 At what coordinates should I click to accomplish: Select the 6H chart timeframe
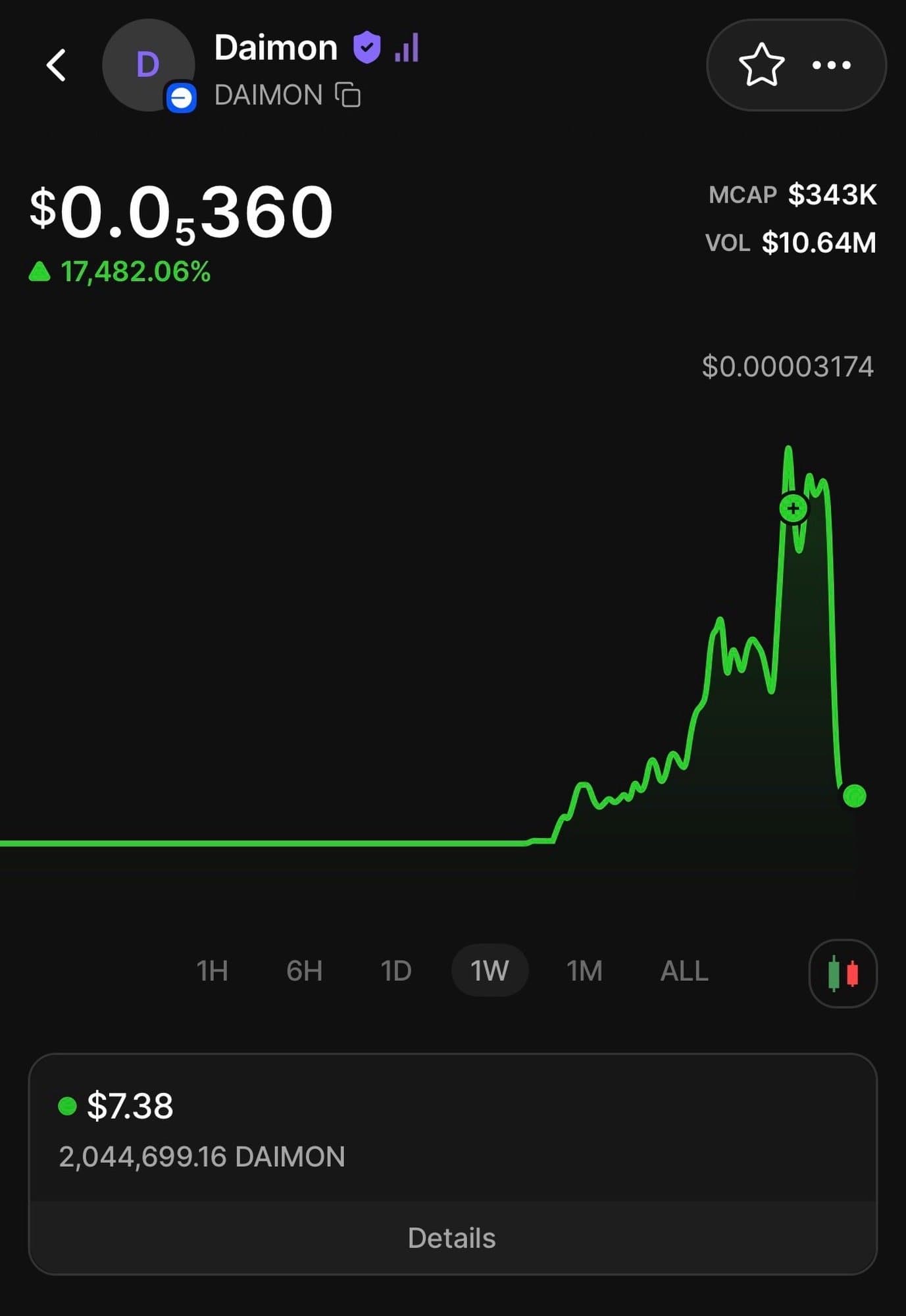pyautogui.click(x=304, y=971)
